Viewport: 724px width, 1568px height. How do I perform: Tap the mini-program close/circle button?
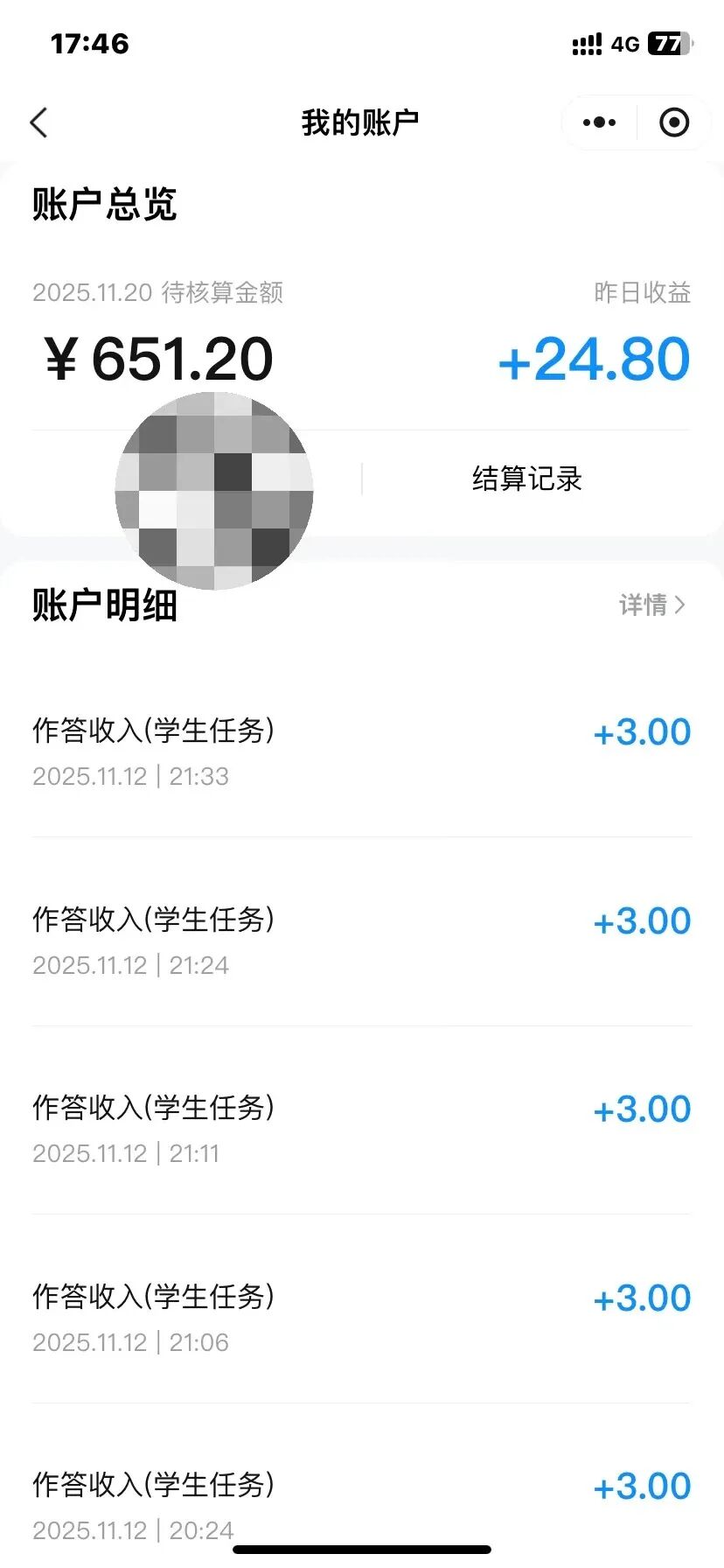pyautogui.click(x=673, y=122)
